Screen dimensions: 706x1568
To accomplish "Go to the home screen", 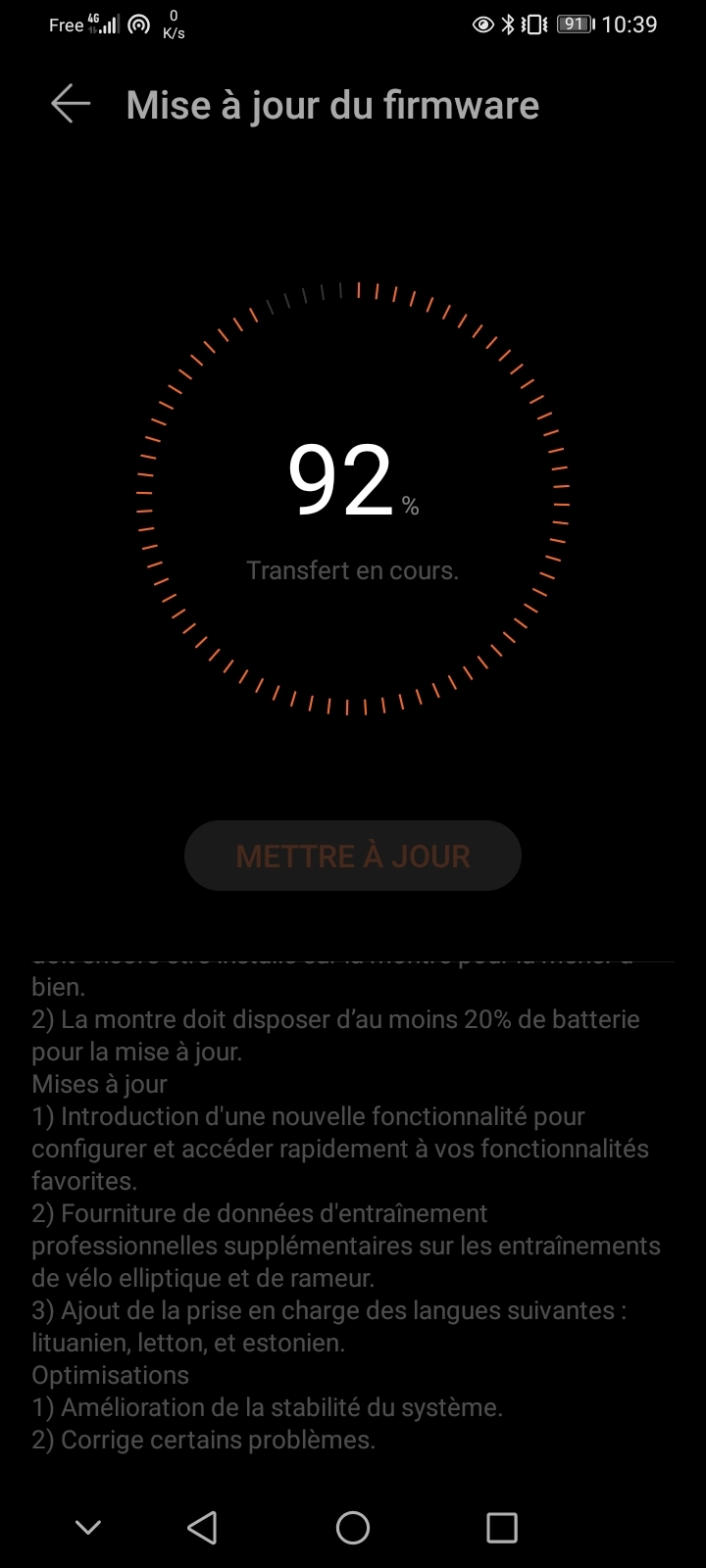I will pyautogui.click(x=353, y=1527).
